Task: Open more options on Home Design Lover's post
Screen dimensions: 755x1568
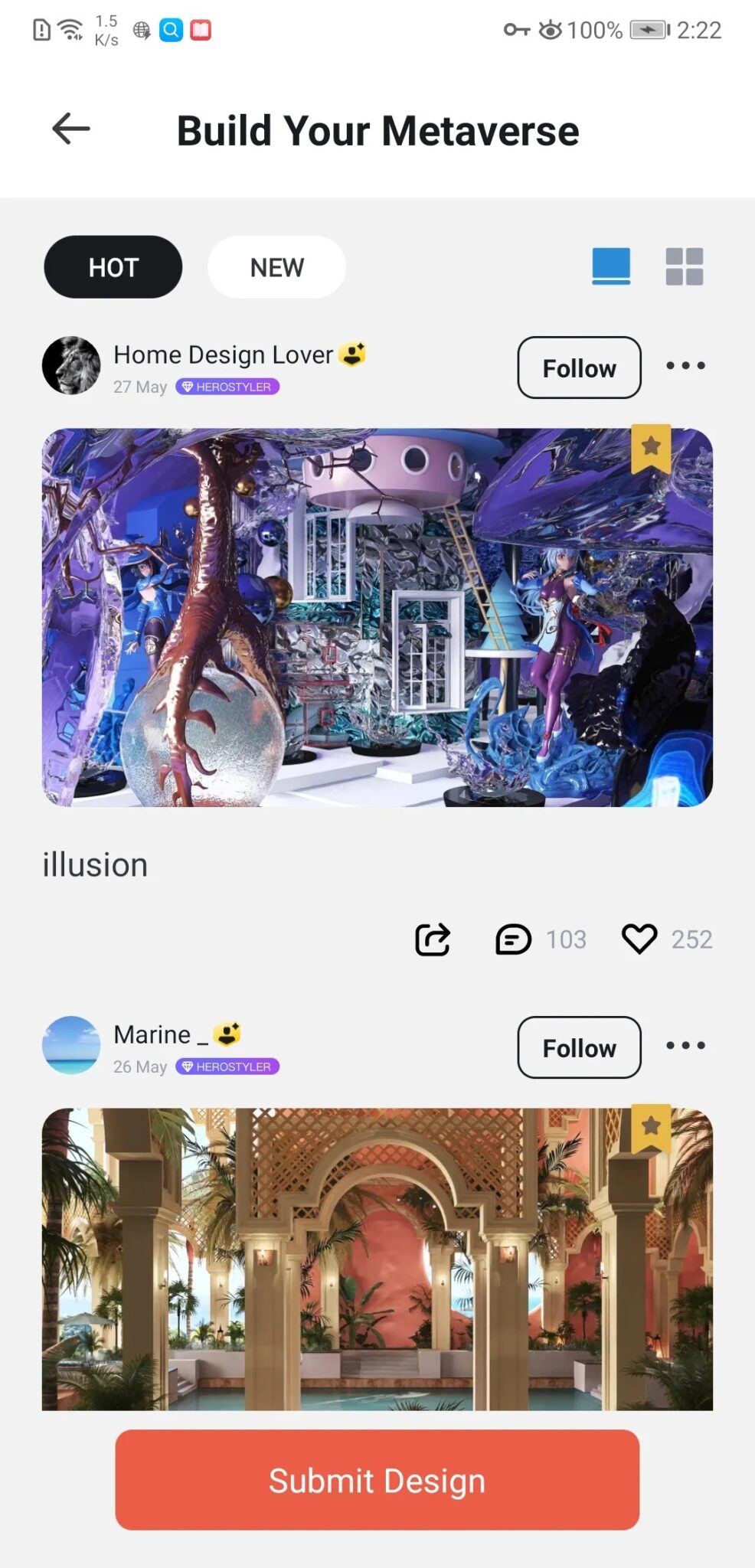Action: (x=685, y=366)
